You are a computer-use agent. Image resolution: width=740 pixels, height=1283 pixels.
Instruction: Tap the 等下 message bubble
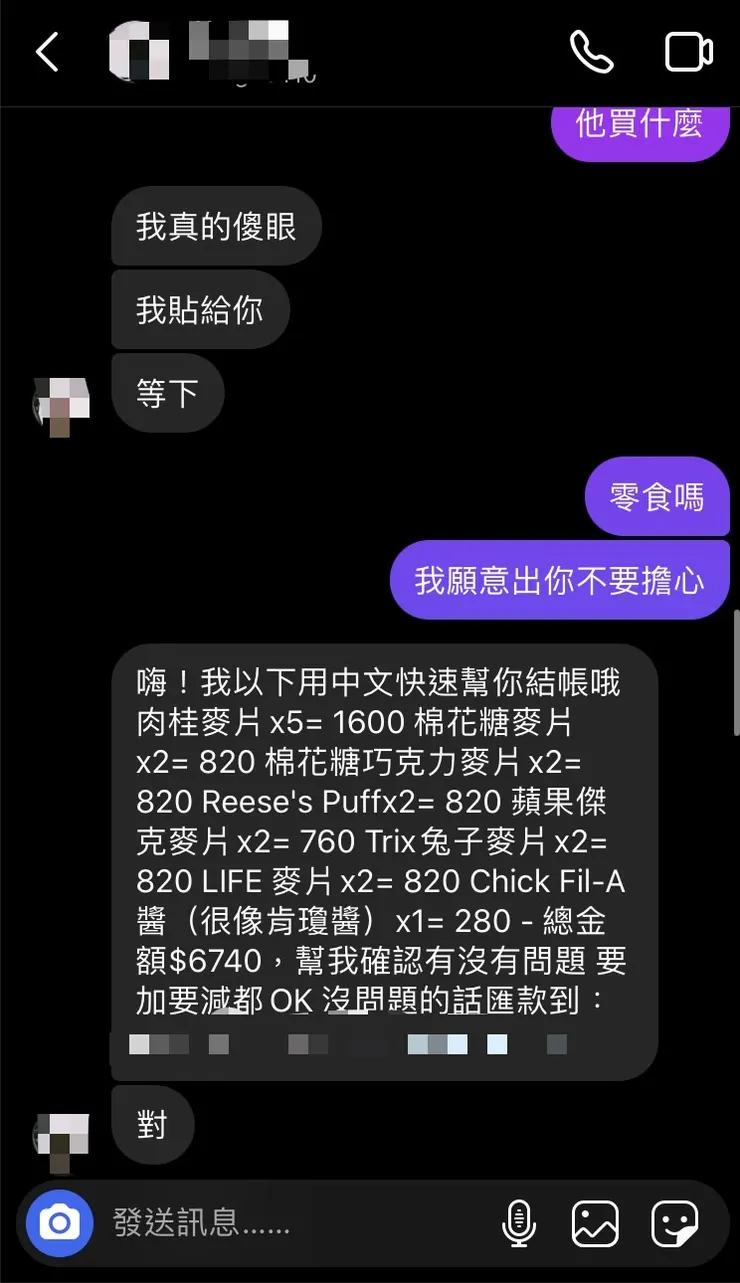pyautogui.click(x=167, y=393)
